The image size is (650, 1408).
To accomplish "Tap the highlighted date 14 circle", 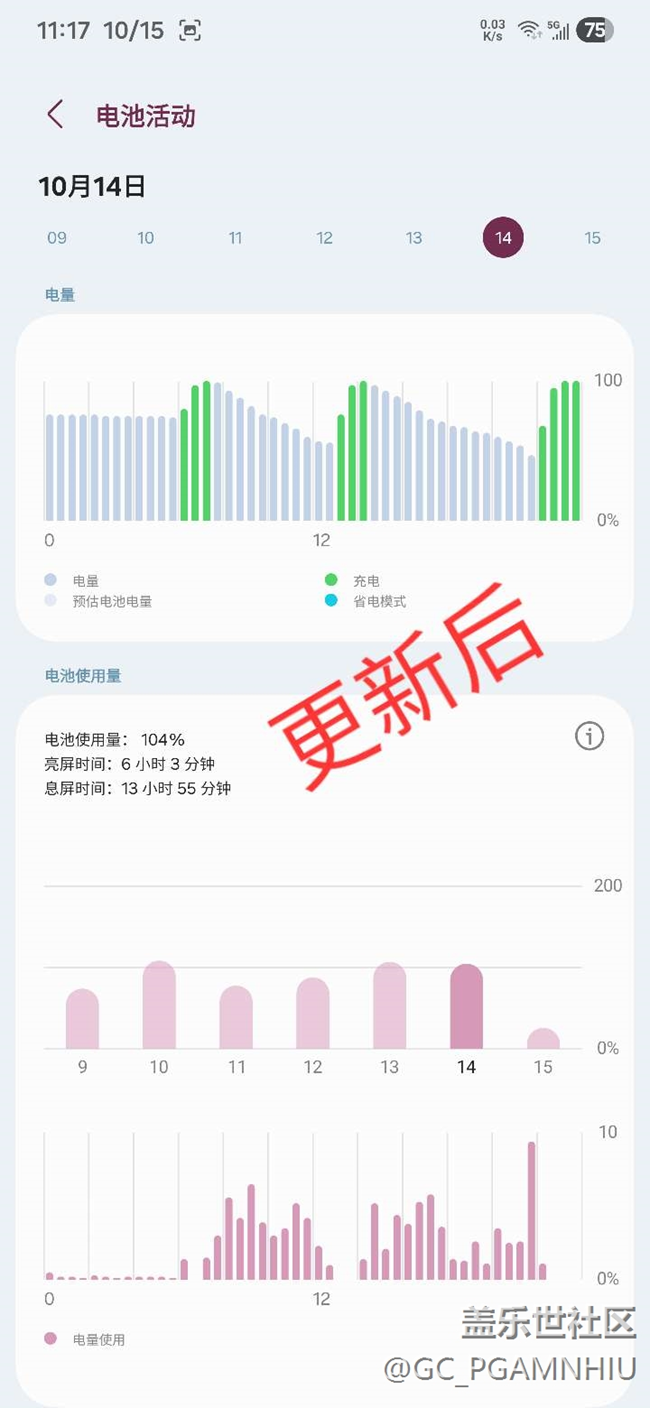I will [x=503, y=238].
